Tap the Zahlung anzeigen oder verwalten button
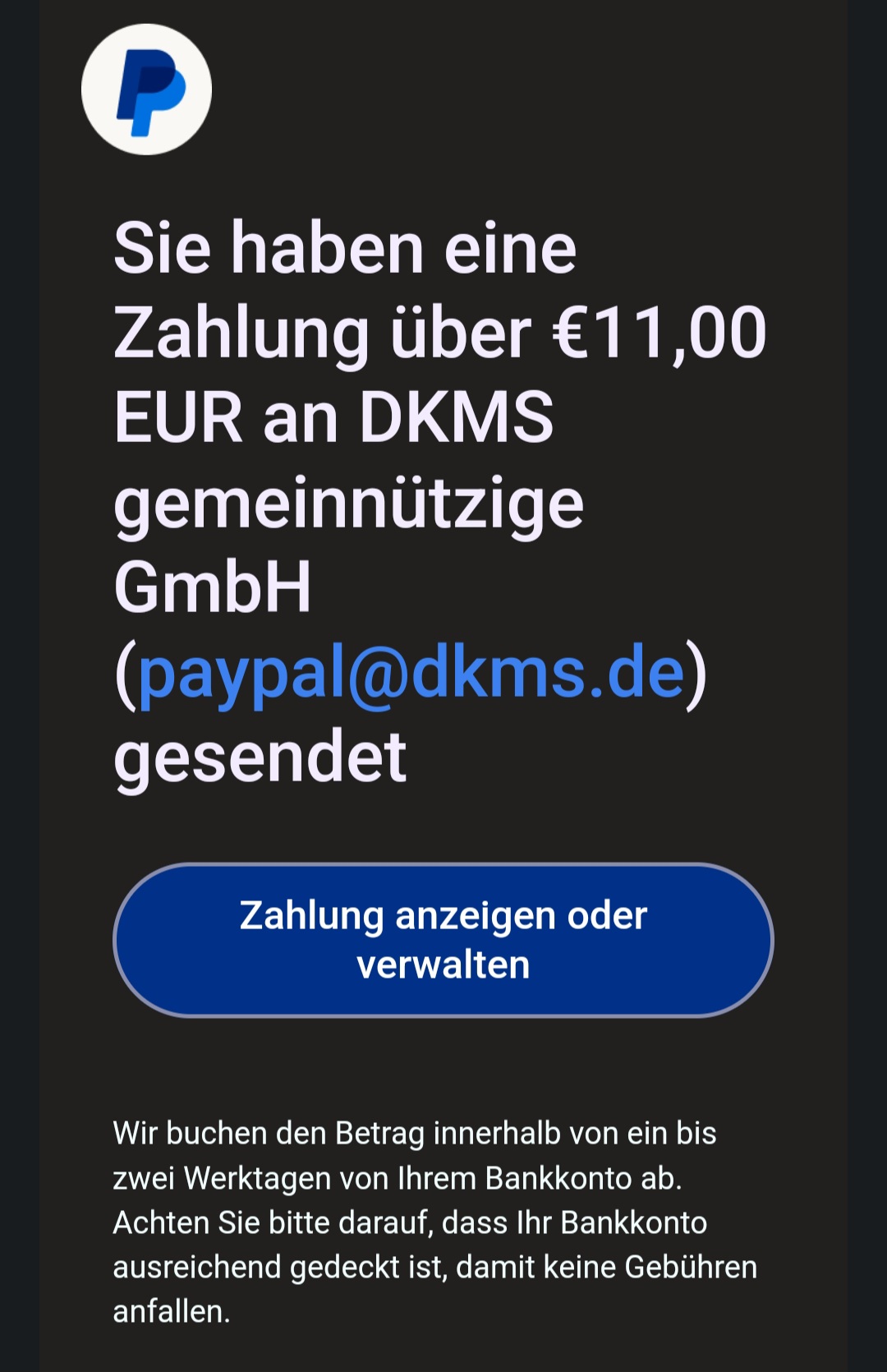 pos(443,940)
